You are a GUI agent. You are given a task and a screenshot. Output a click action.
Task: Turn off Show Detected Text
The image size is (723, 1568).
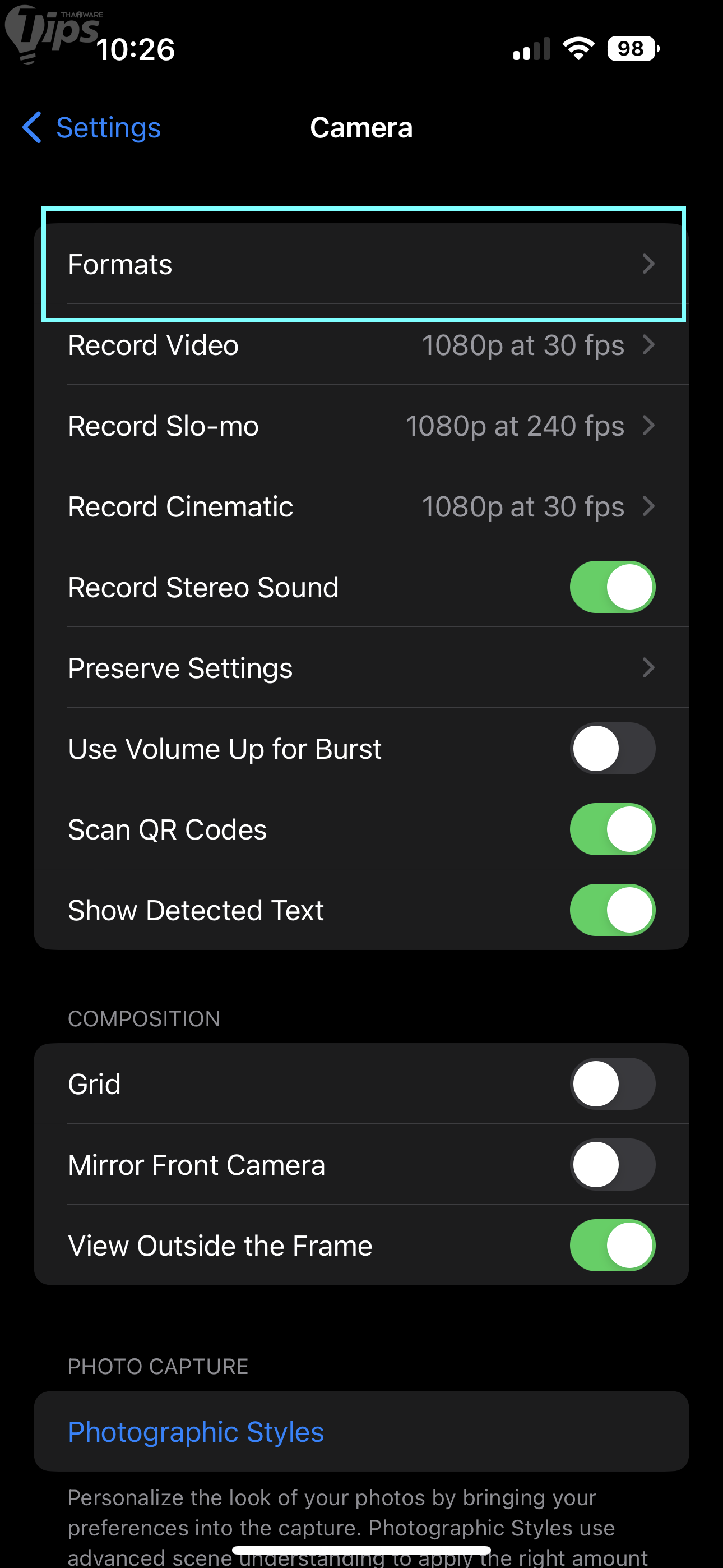point(611,910)
